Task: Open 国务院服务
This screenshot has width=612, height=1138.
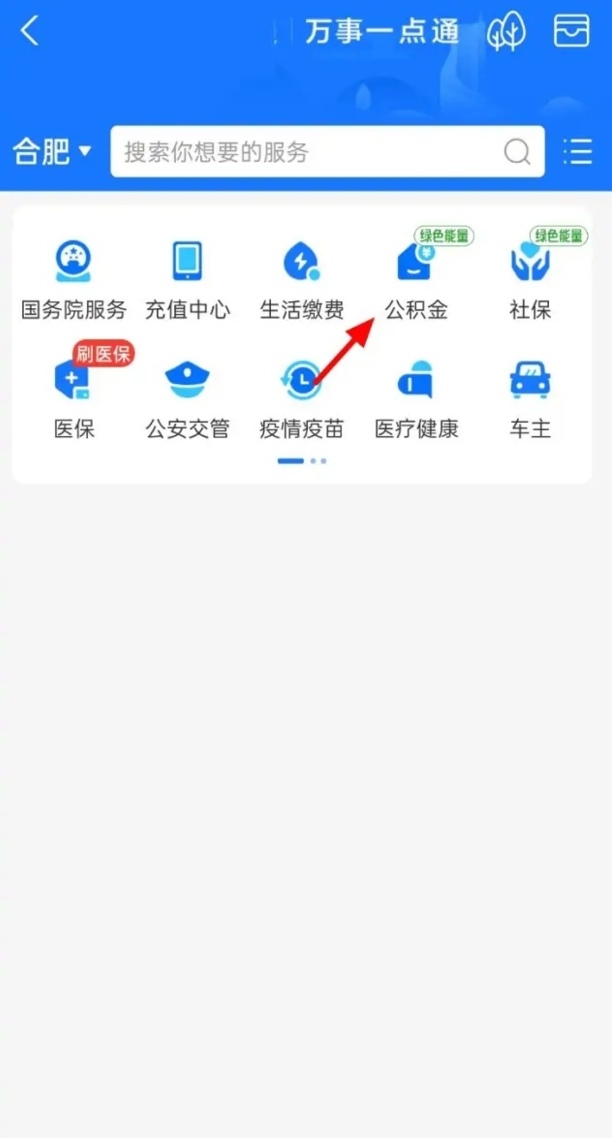Action: 74,280
